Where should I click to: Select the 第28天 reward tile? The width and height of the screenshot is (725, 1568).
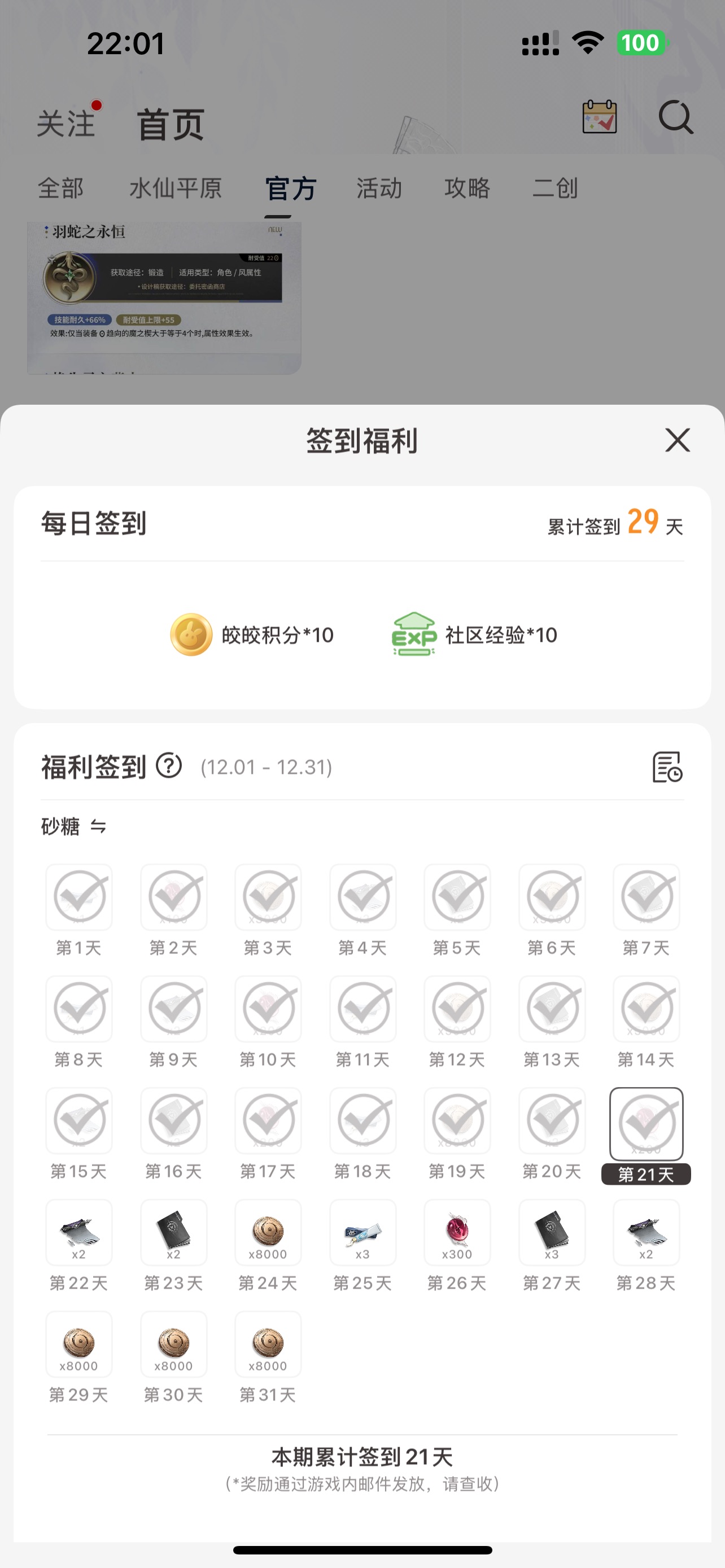[x=646, y=1233]
